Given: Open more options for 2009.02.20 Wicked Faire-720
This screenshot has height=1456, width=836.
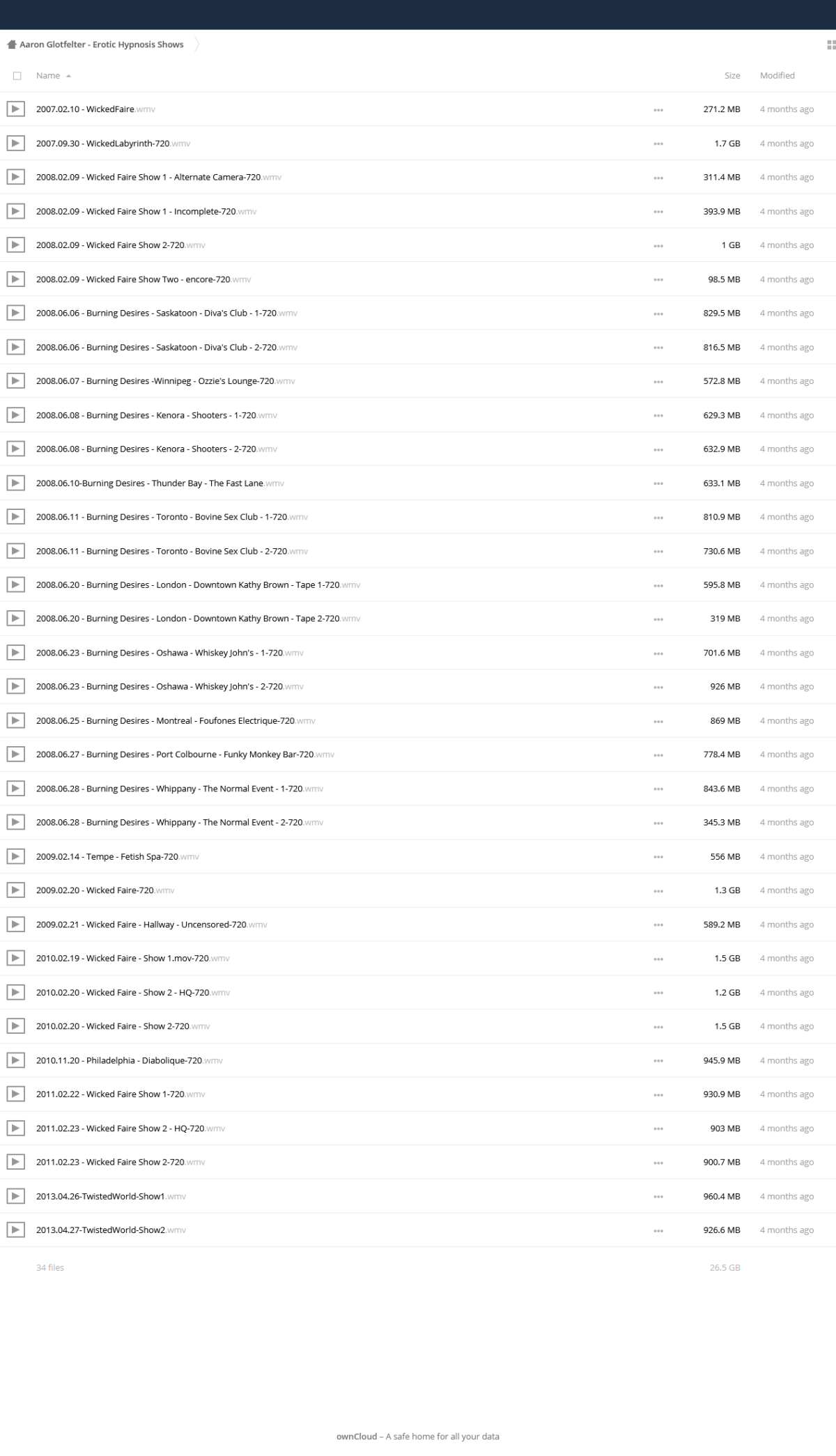Looking at the screenshot, I should (658, 891).
